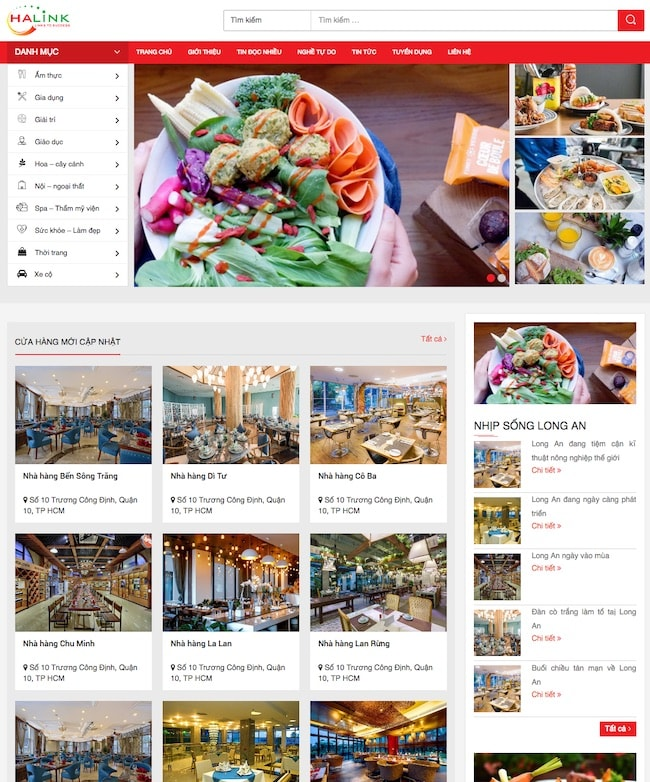The image size is (650, 782).
Task: Open the Tìm kiếm category dropdown
Action: 266,20
